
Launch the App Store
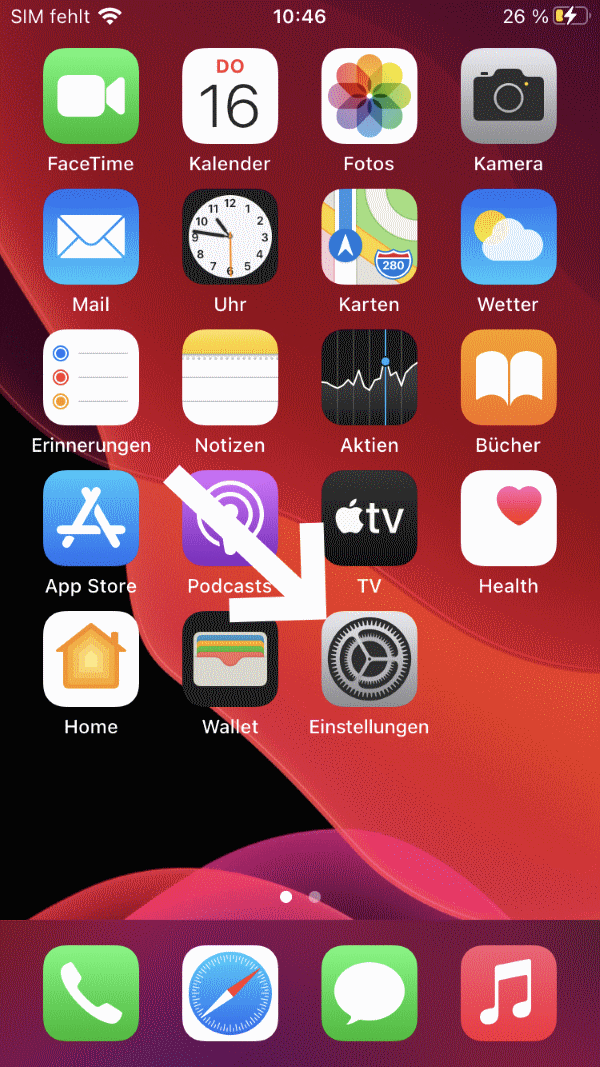coord(91,519)
